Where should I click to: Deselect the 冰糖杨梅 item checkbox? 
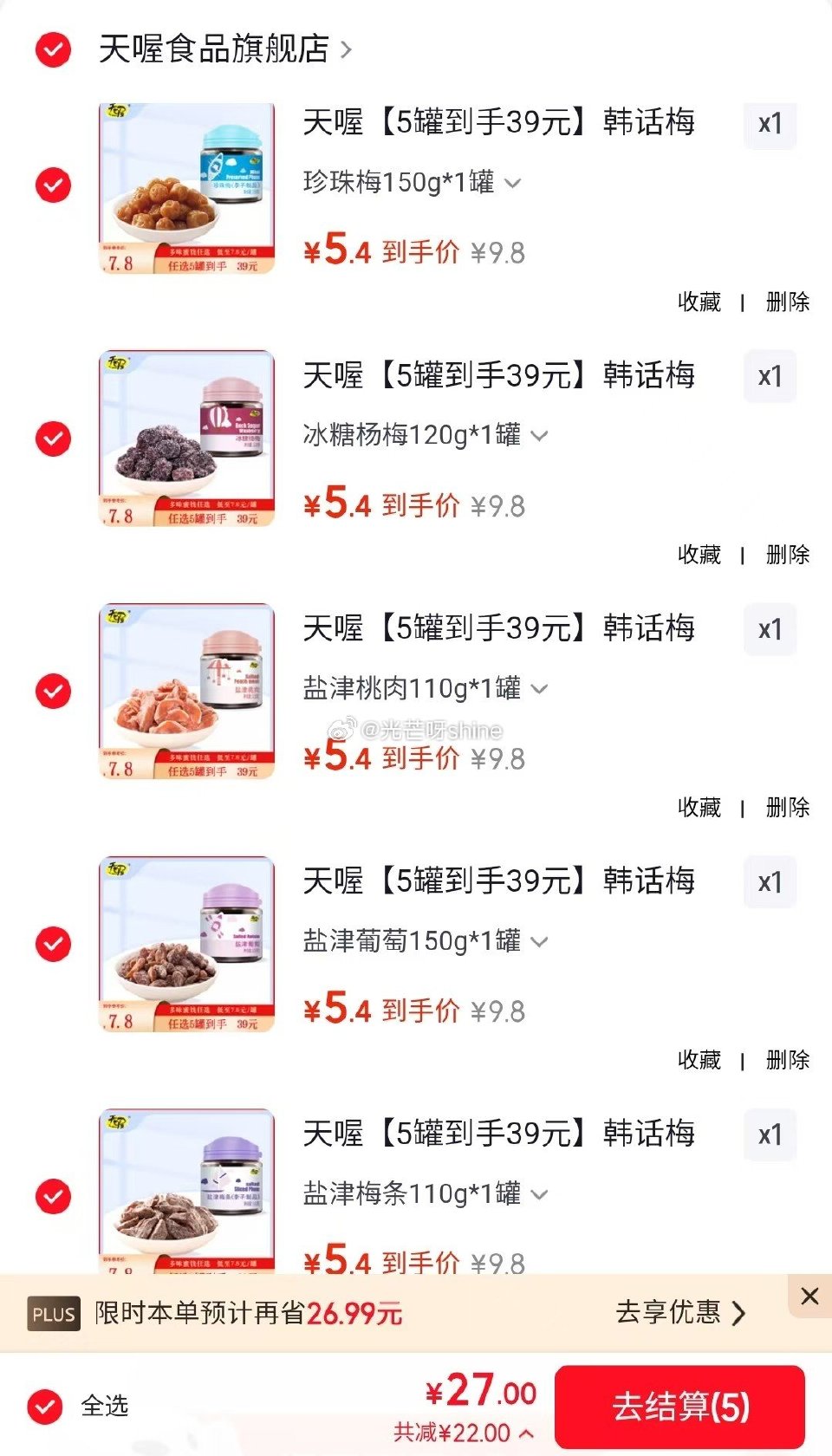tap(53, 439)
